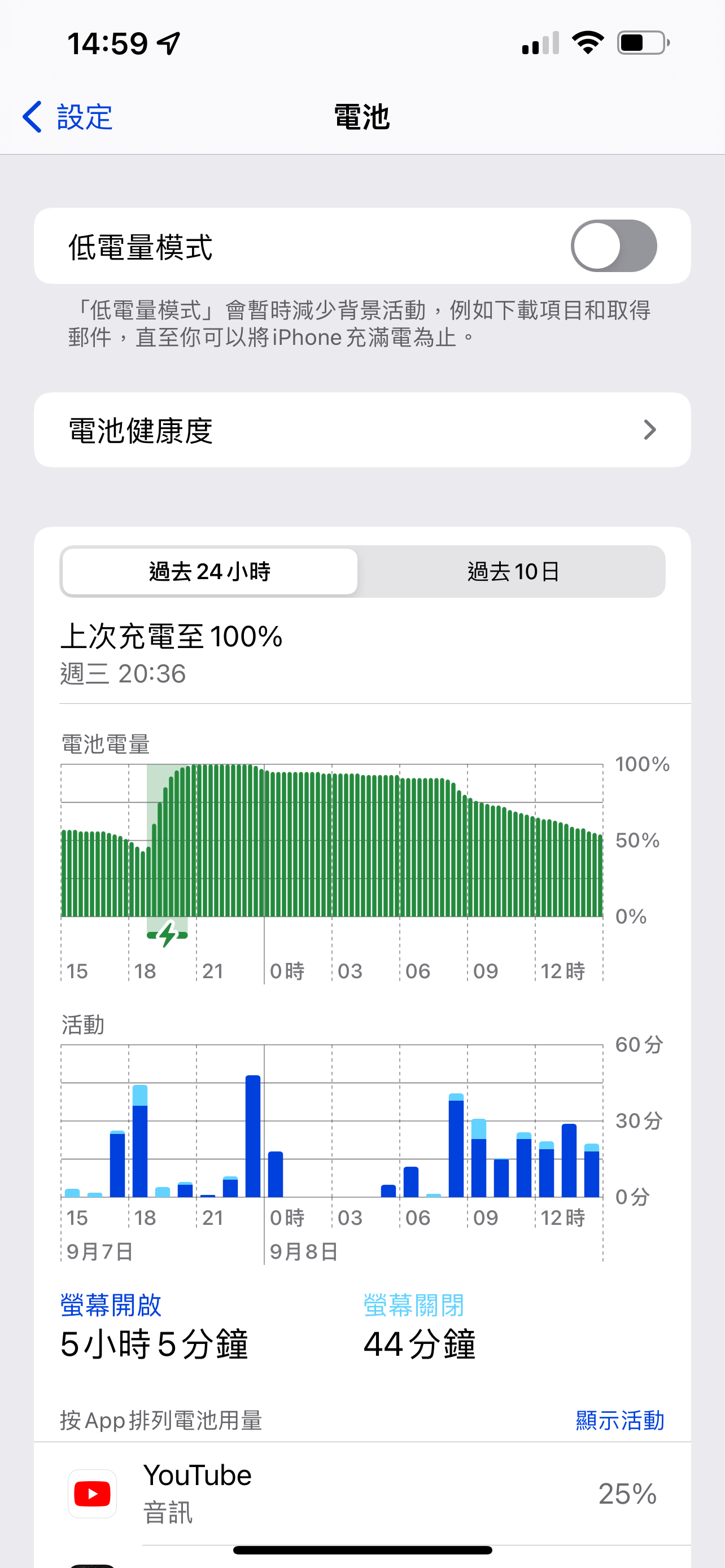The image size is (725, 1568).
Task: Go back to 設定
Action: [67, 116]
